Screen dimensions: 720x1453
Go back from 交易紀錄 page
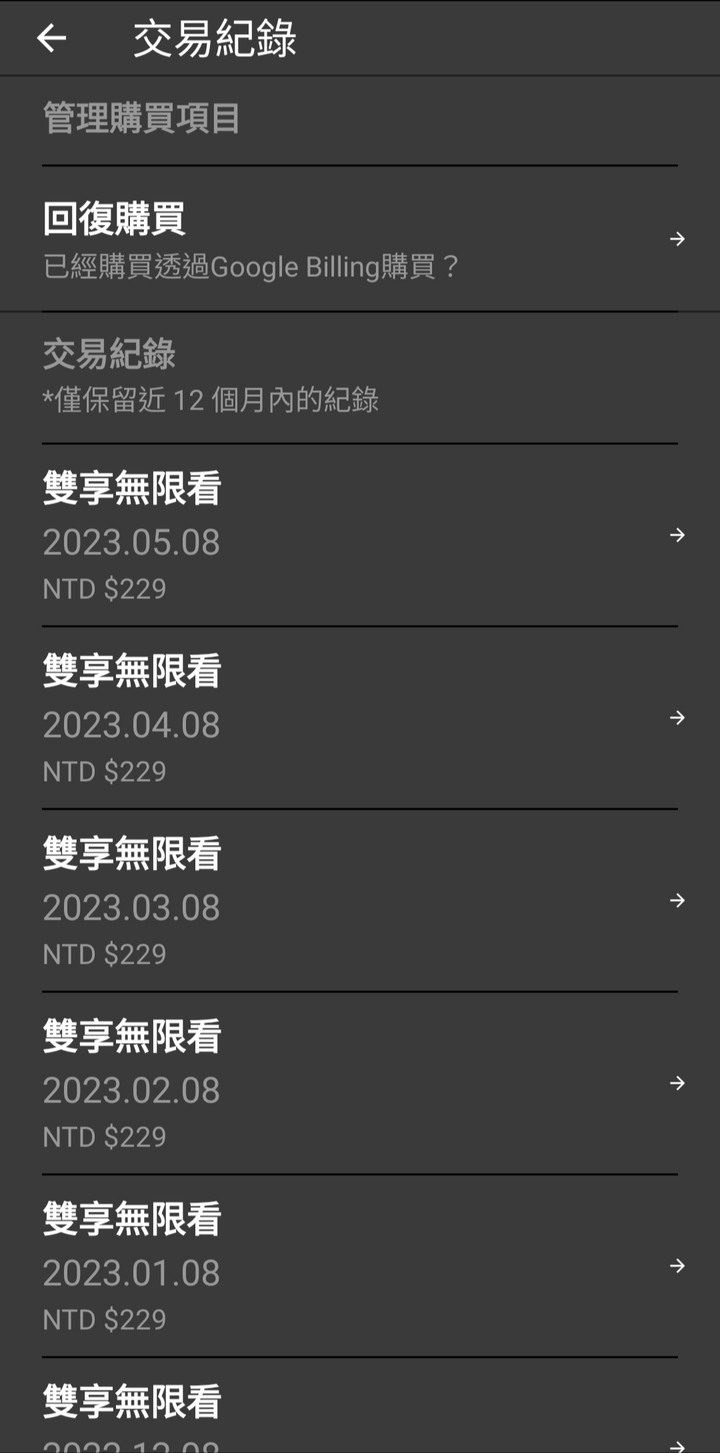pyautogui.click(x=51, y=39)
